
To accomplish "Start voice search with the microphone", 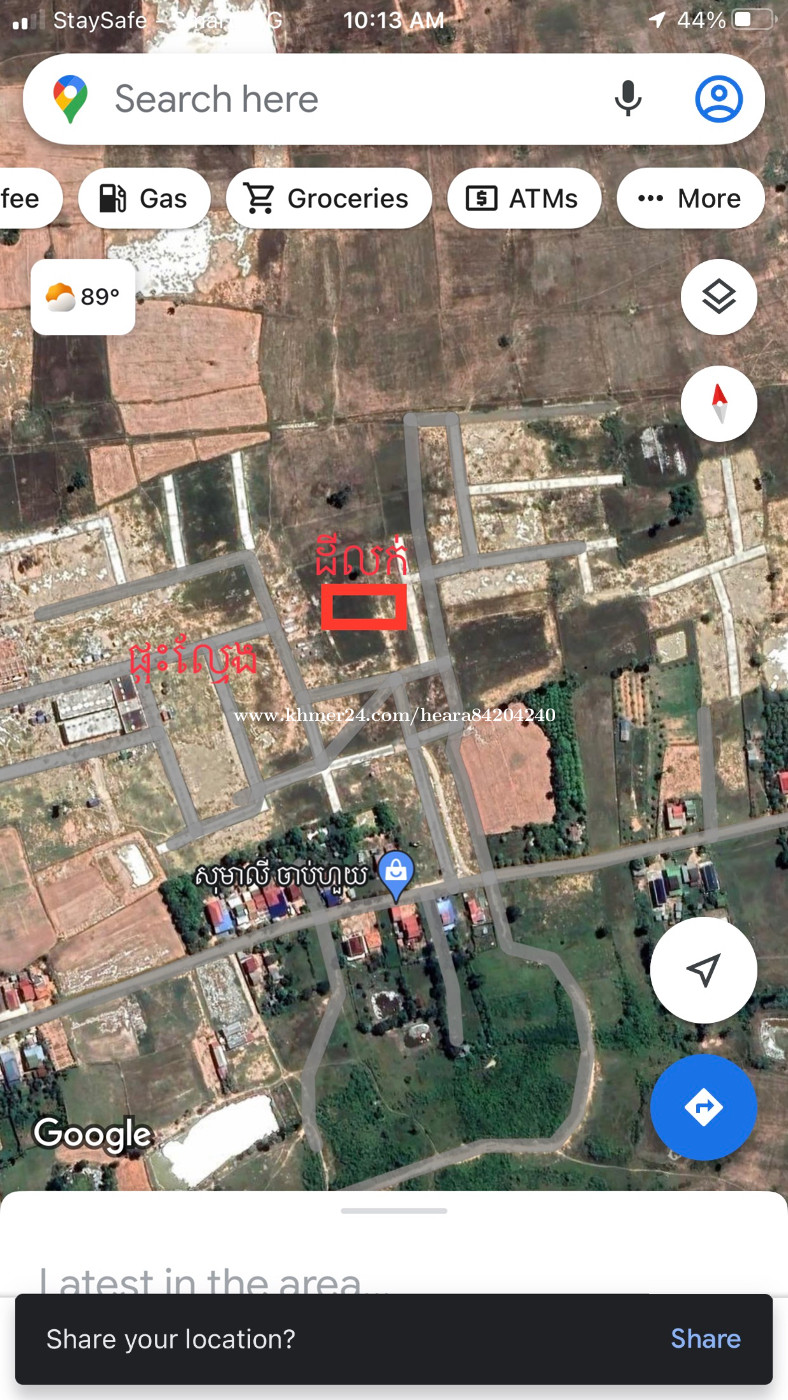I will [x=628, y=99].
